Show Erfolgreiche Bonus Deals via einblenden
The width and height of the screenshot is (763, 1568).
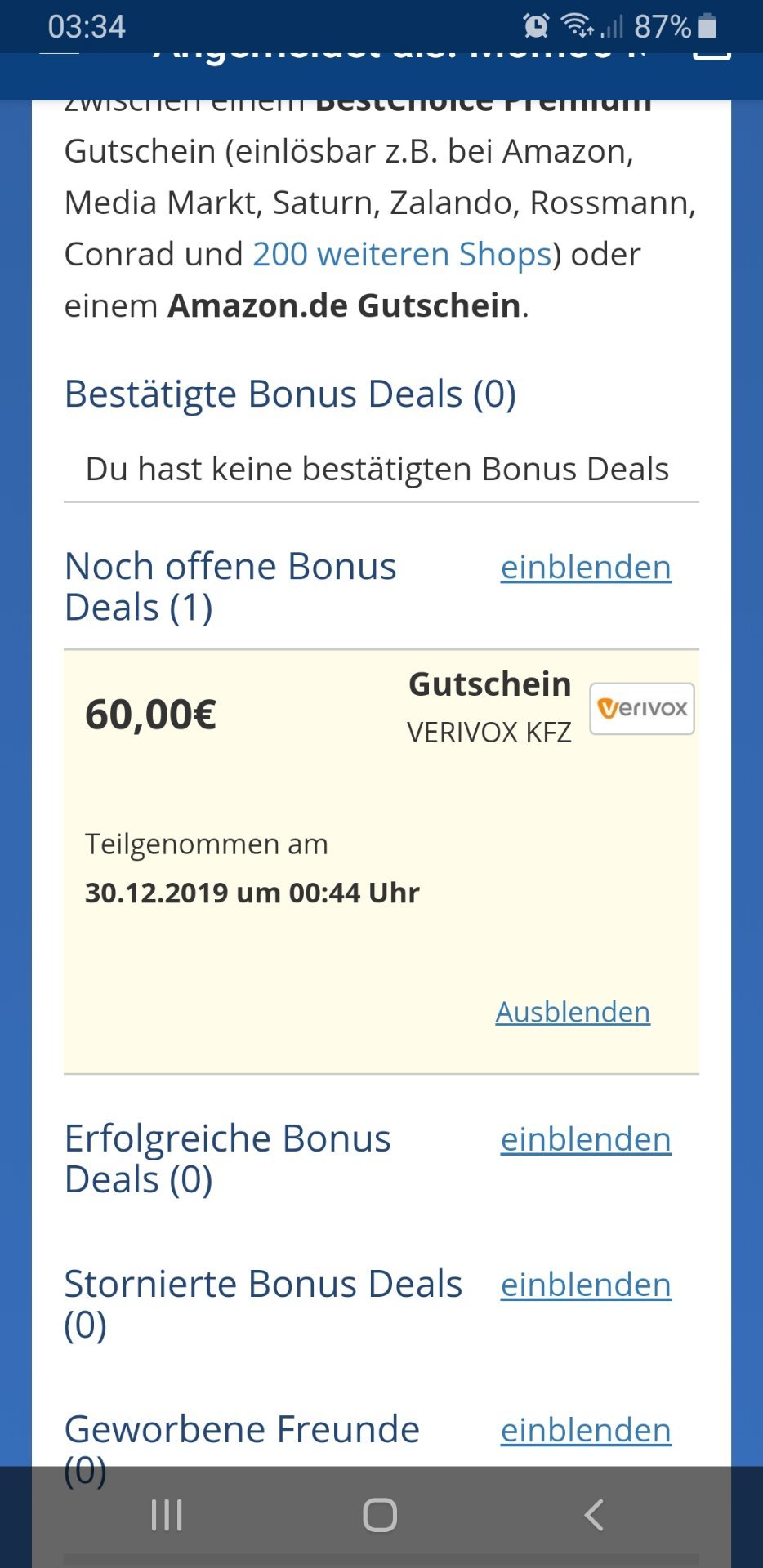tap(586, 1139)
